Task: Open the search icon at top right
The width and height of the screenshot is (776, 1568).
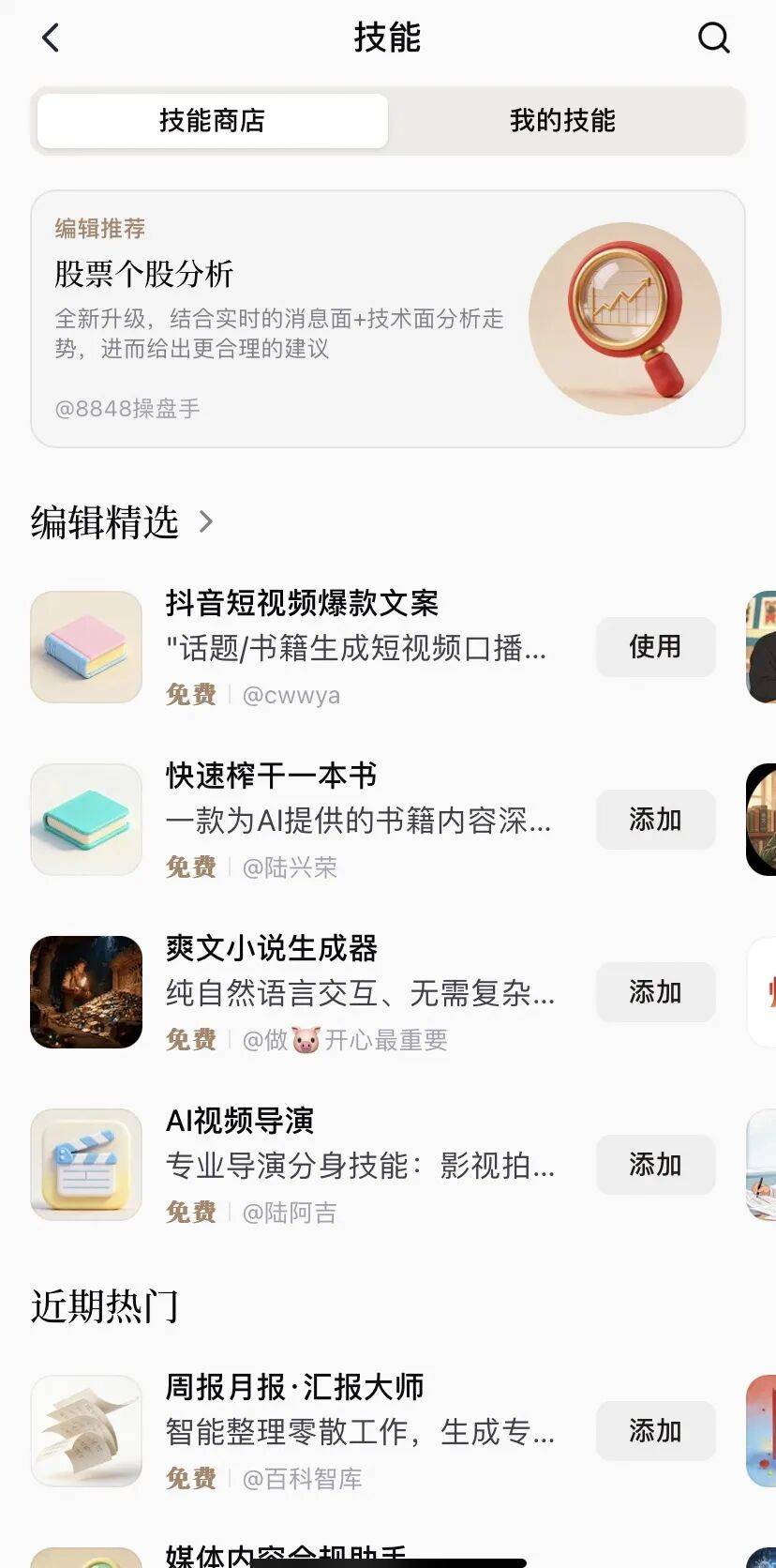Action: coord(714,38)
